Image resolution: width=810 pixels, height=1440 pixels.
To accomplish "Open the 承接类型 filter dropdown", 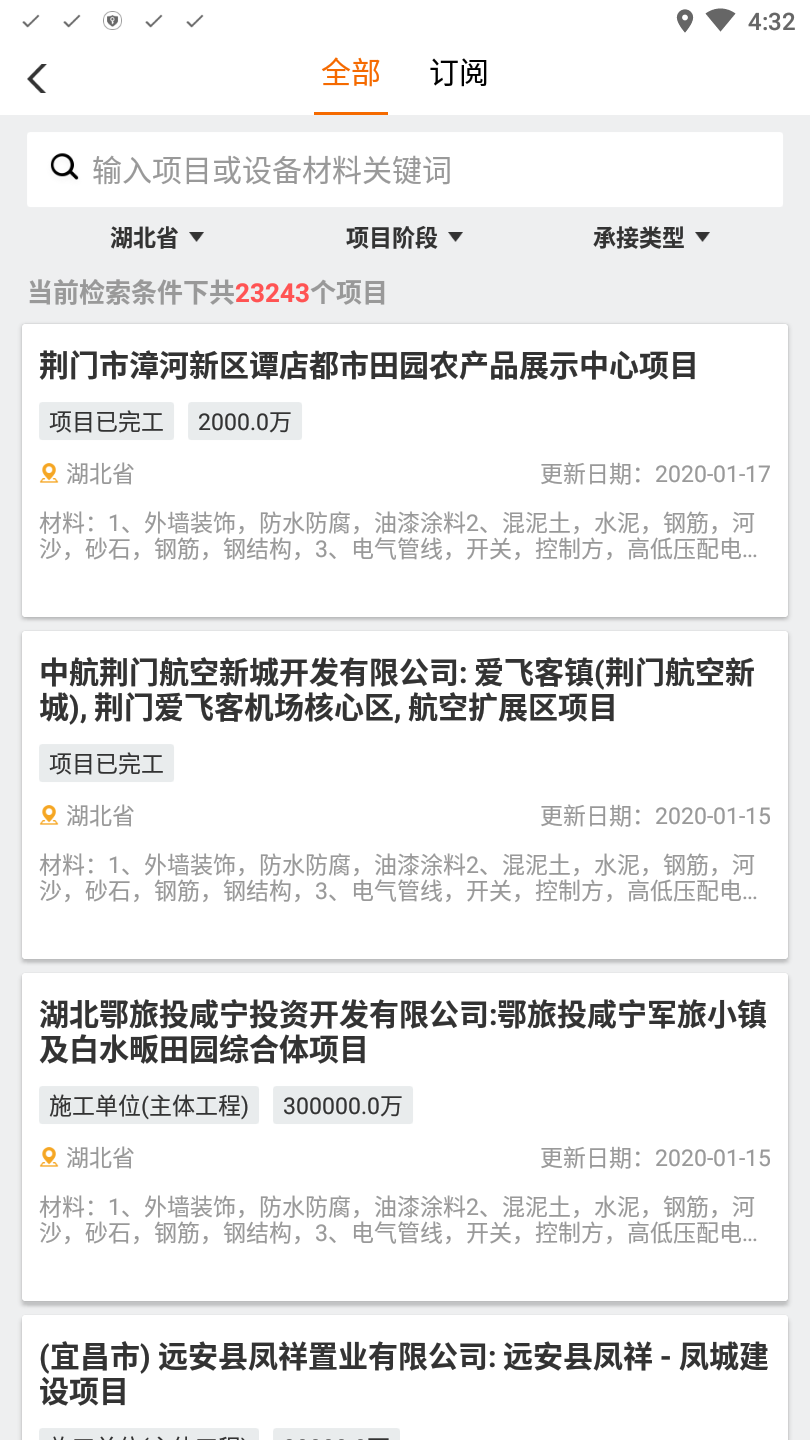I will (x=651, y=237).
